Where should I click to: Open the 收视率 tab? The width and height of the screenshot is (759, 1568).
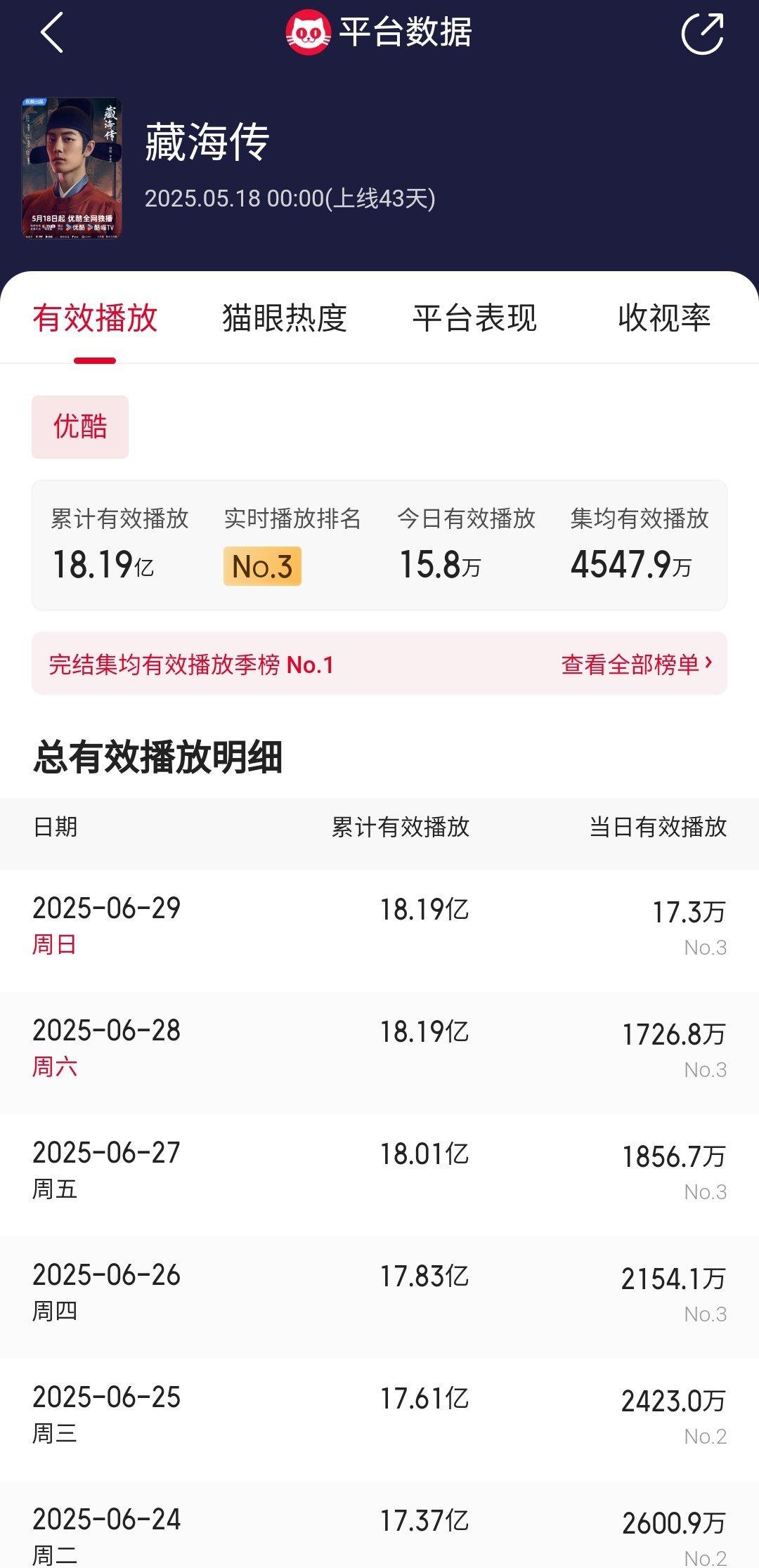click(x=664, y=318)
